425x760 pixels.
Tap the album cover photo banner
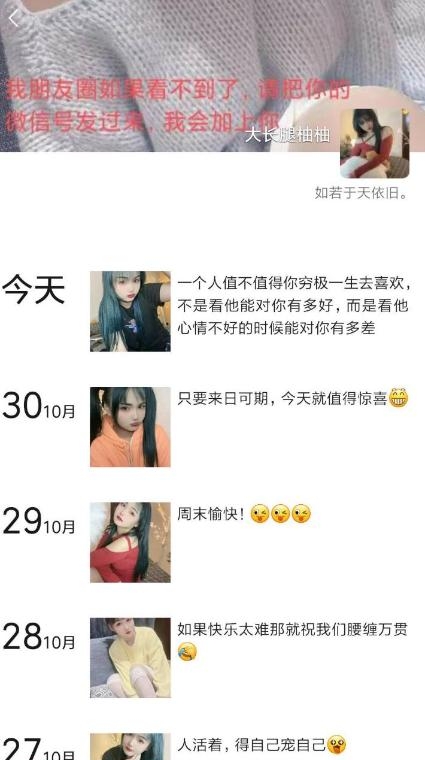point(212,76)
